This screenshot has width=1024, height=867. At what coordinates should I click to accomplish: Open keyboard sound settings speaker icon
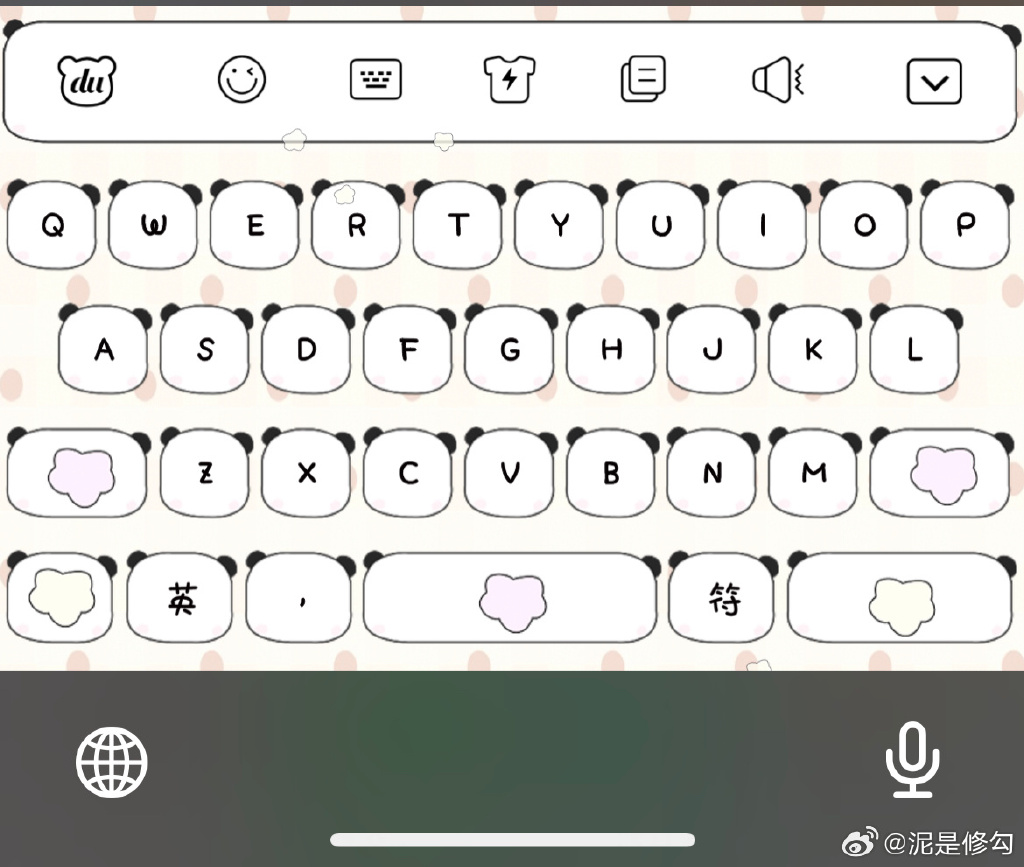[x=778, y=80]
